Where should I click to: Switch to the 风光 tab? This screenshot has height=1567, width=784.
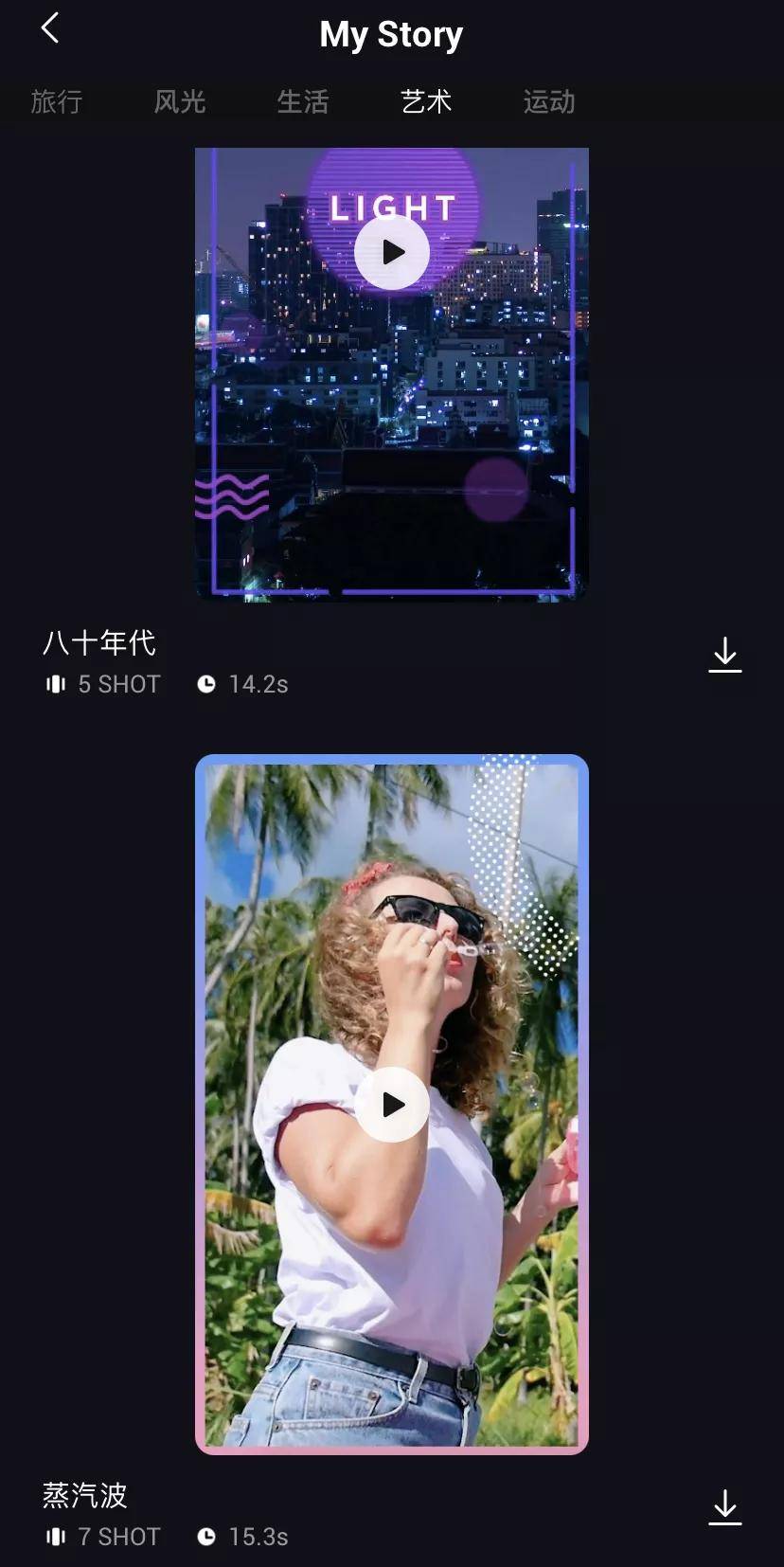[x=180, y=101]
